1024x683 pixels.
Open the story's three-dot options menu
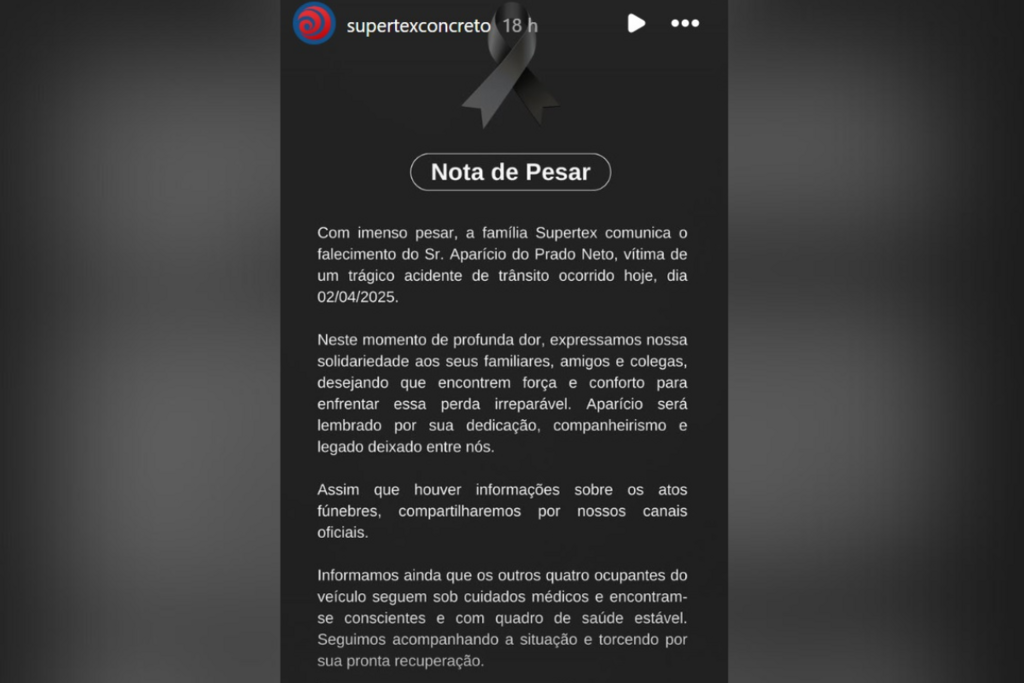(685, 24)
